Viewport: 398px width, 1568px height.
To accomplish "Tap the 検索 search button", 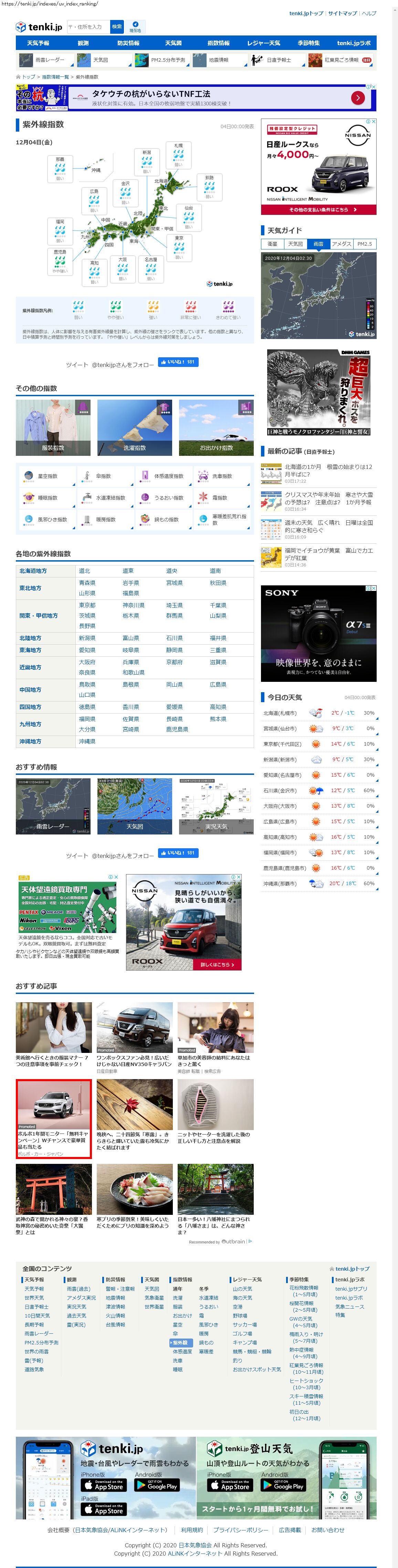I will 117,27.
